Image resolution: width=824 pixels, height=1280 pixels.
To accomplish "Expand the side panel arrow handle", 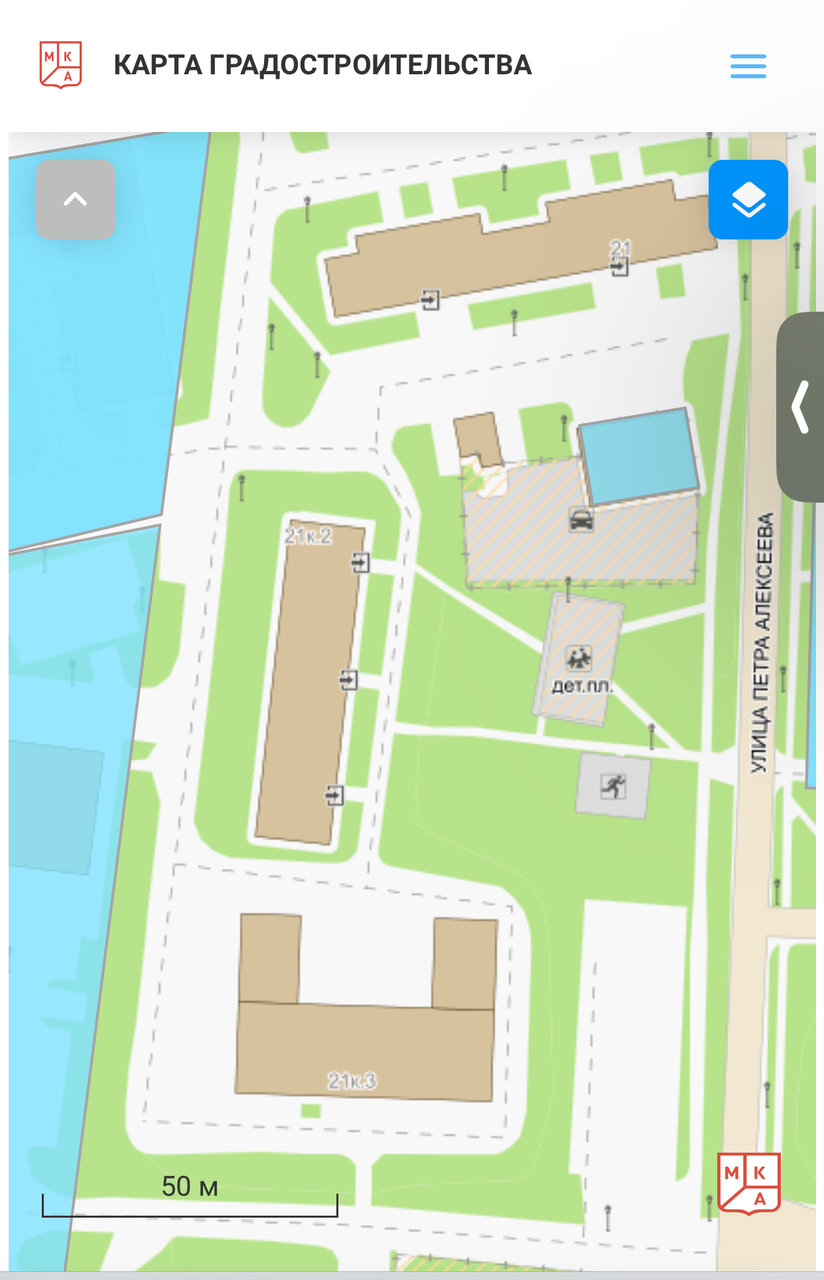I will click(x=801, y=407).
